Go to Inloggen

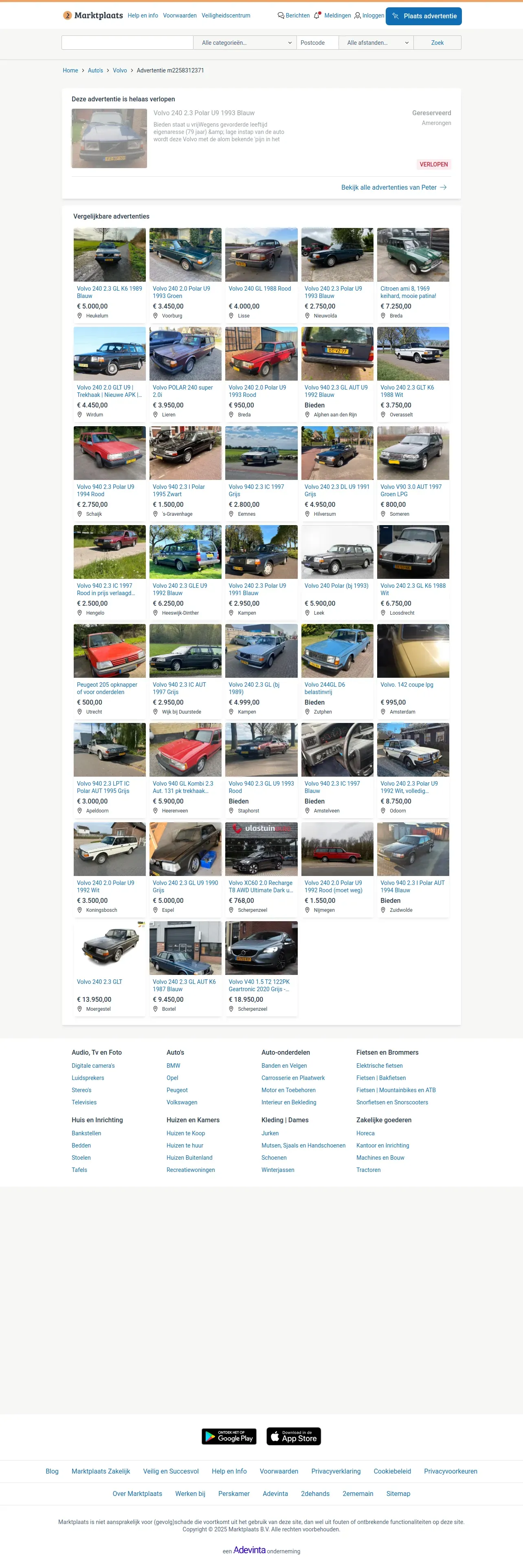pyautogui.click(x=369, y=16)
